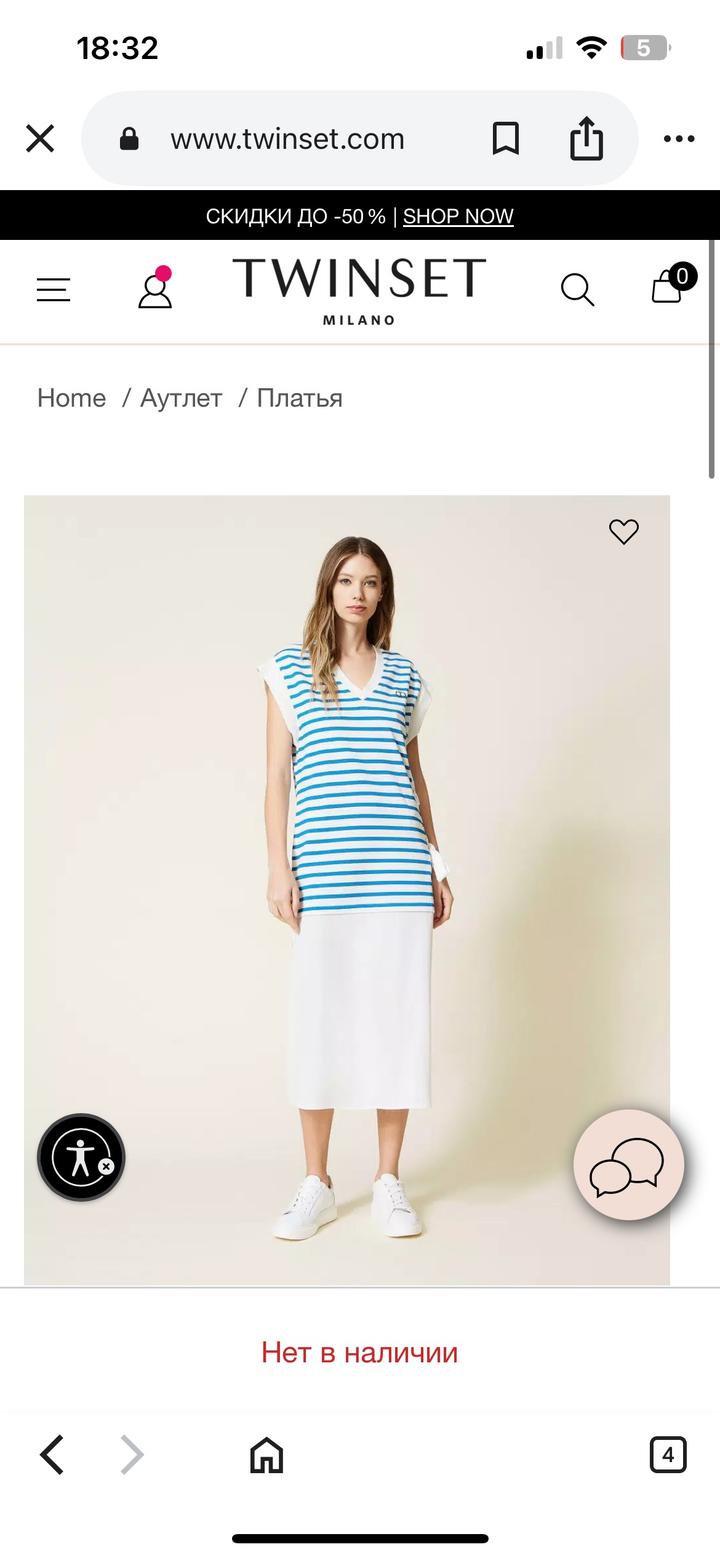Screen dimensions: 720x1558
Task: Open the Аутлет breadcrumb
Action: coord(181,398)
